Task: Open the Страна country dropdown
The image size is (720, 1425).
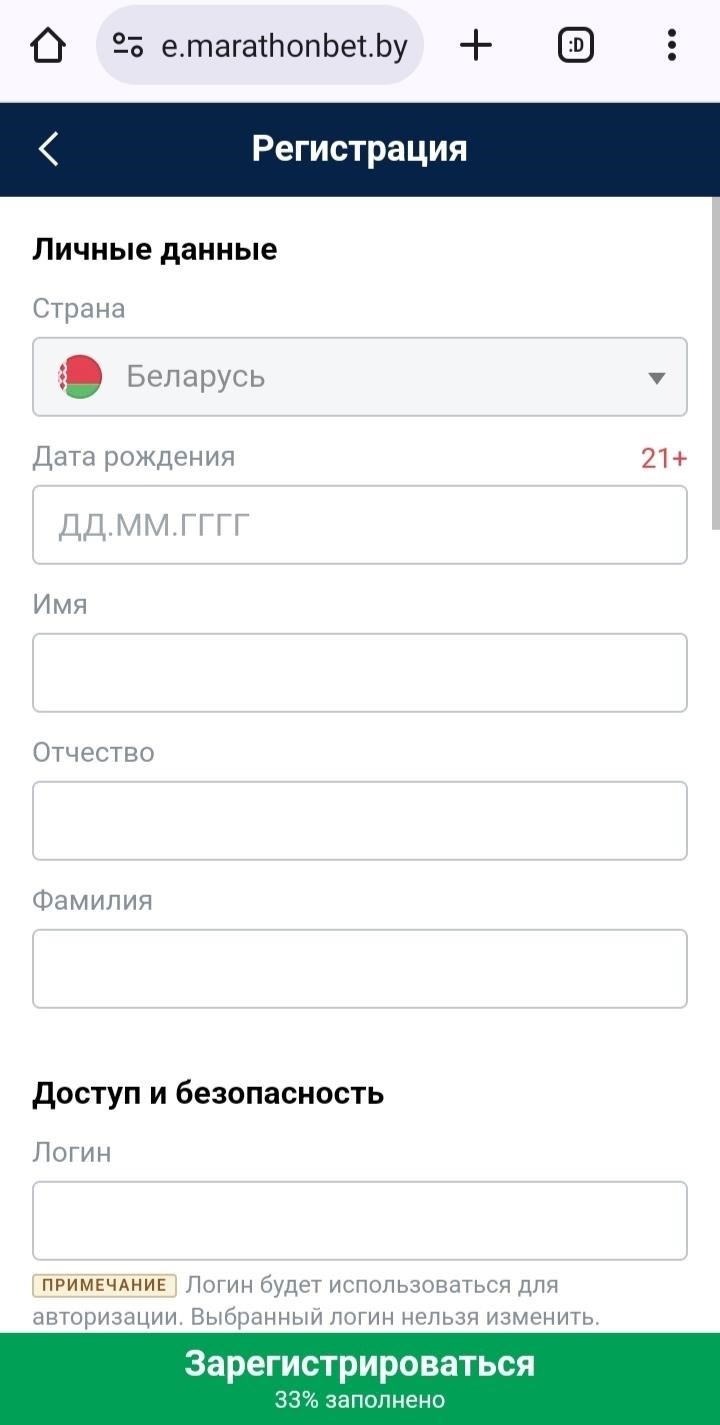Action: (x=360, y=377)
